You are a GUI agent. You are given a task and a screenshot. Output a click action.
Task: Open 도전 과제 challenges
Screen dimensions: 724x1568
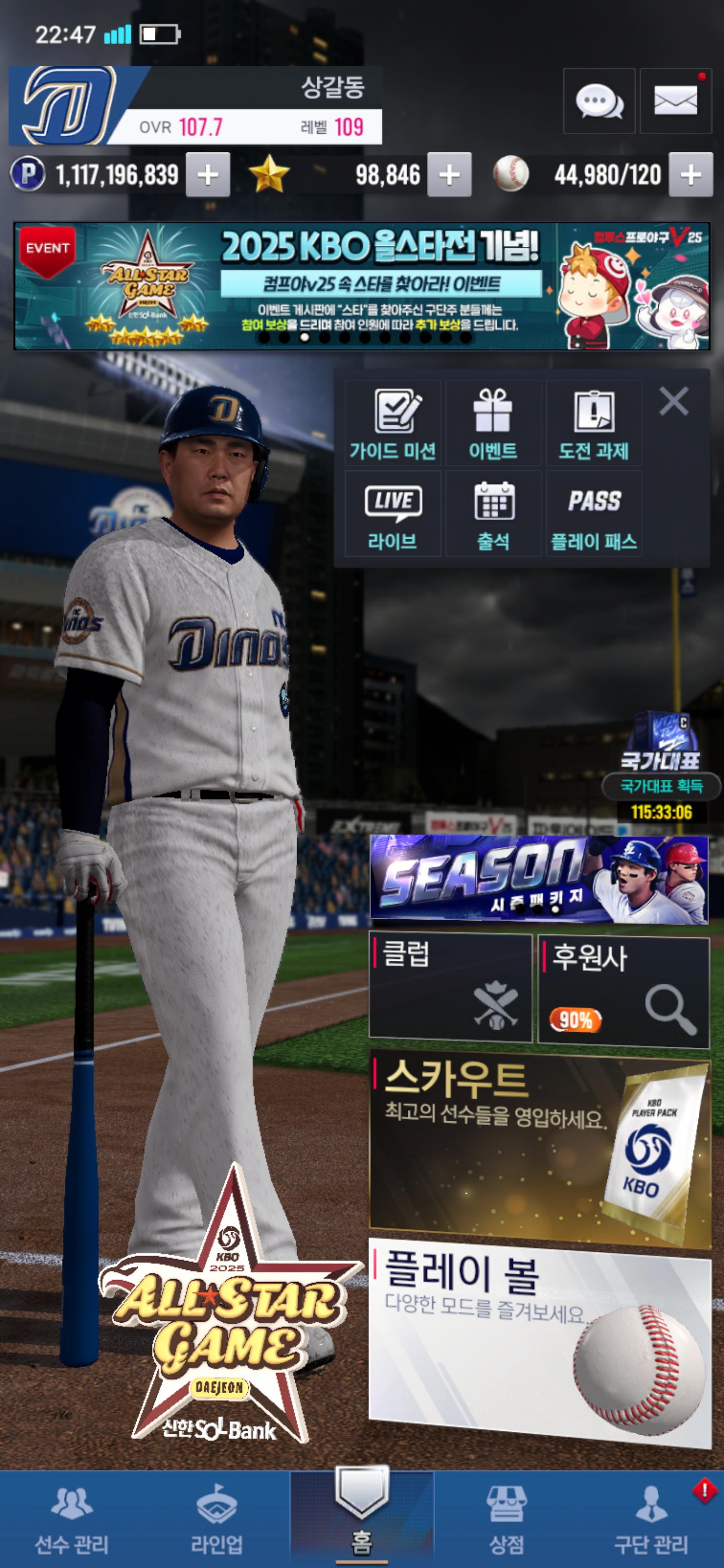[594, 424]
